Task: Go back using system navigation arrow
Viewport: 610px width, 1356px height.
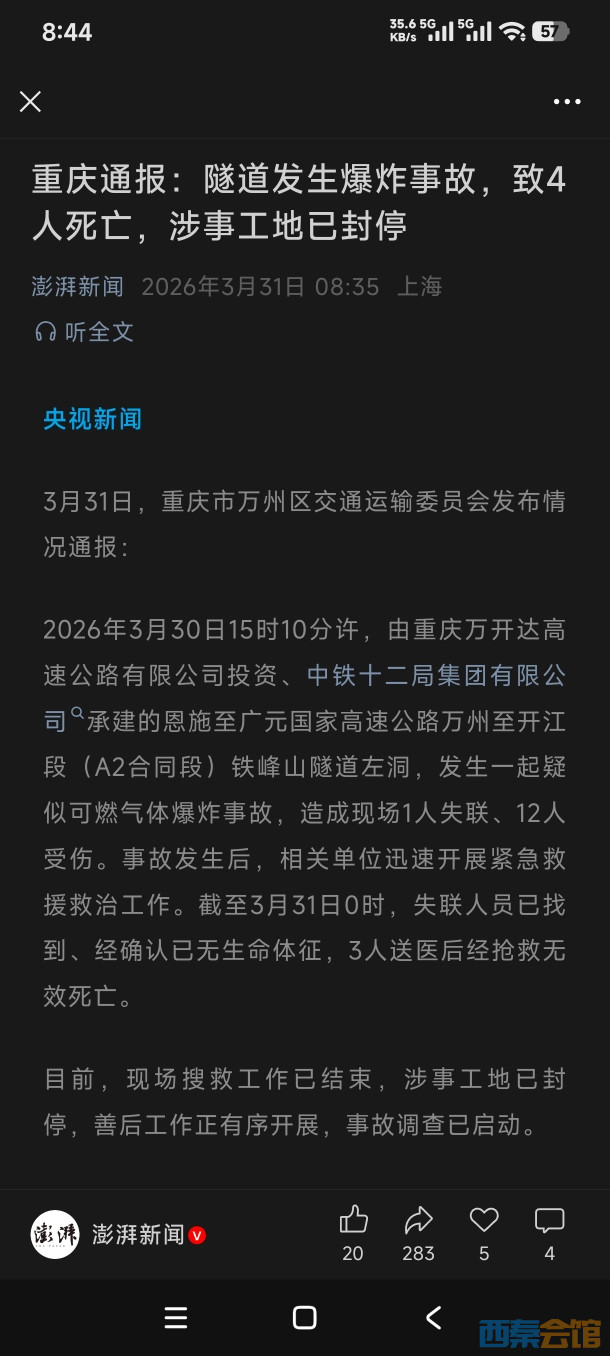Action: 433,1318
